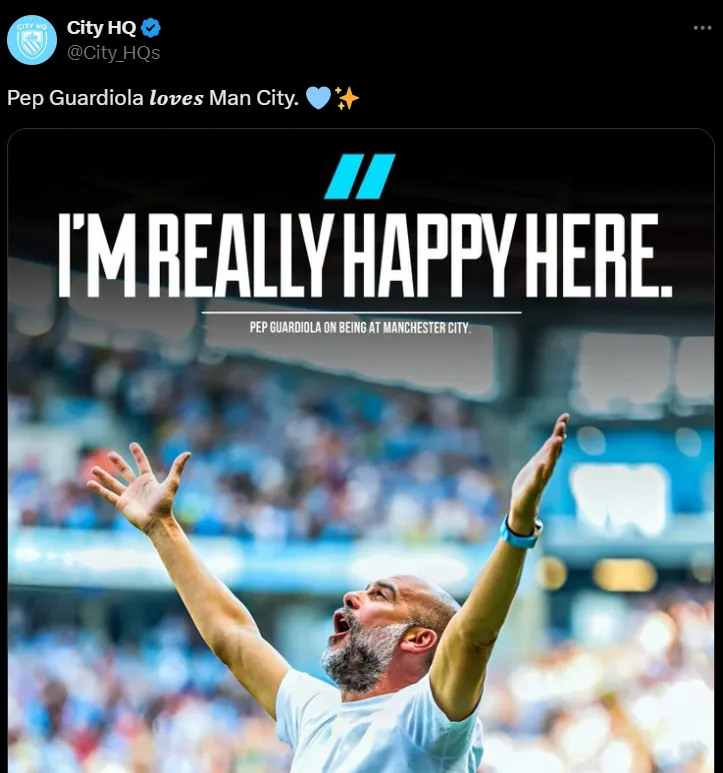The height and width of the screenshot is (773, 723).
Task: Open the City HQ account name link
Action: click(x=101, y=28)
